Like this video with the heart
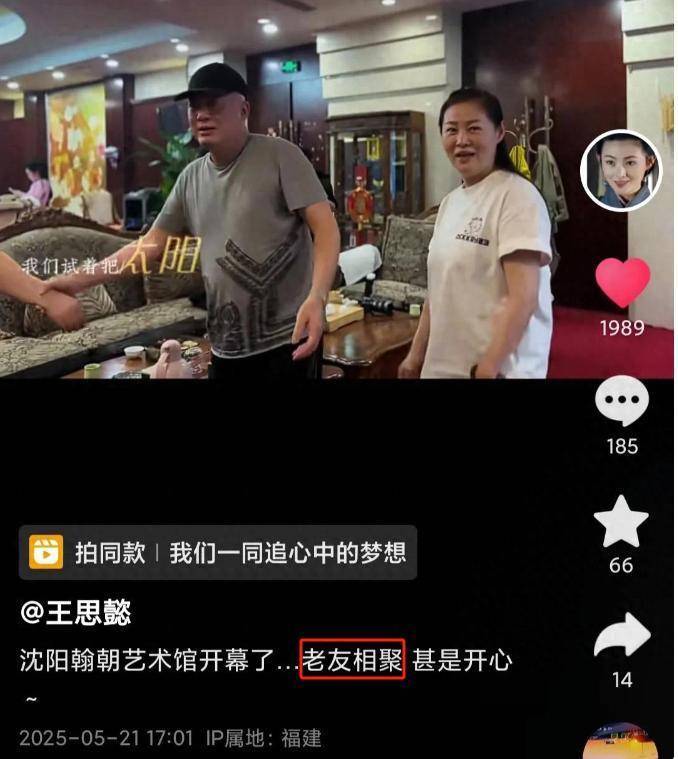 [x=622, y=283]
